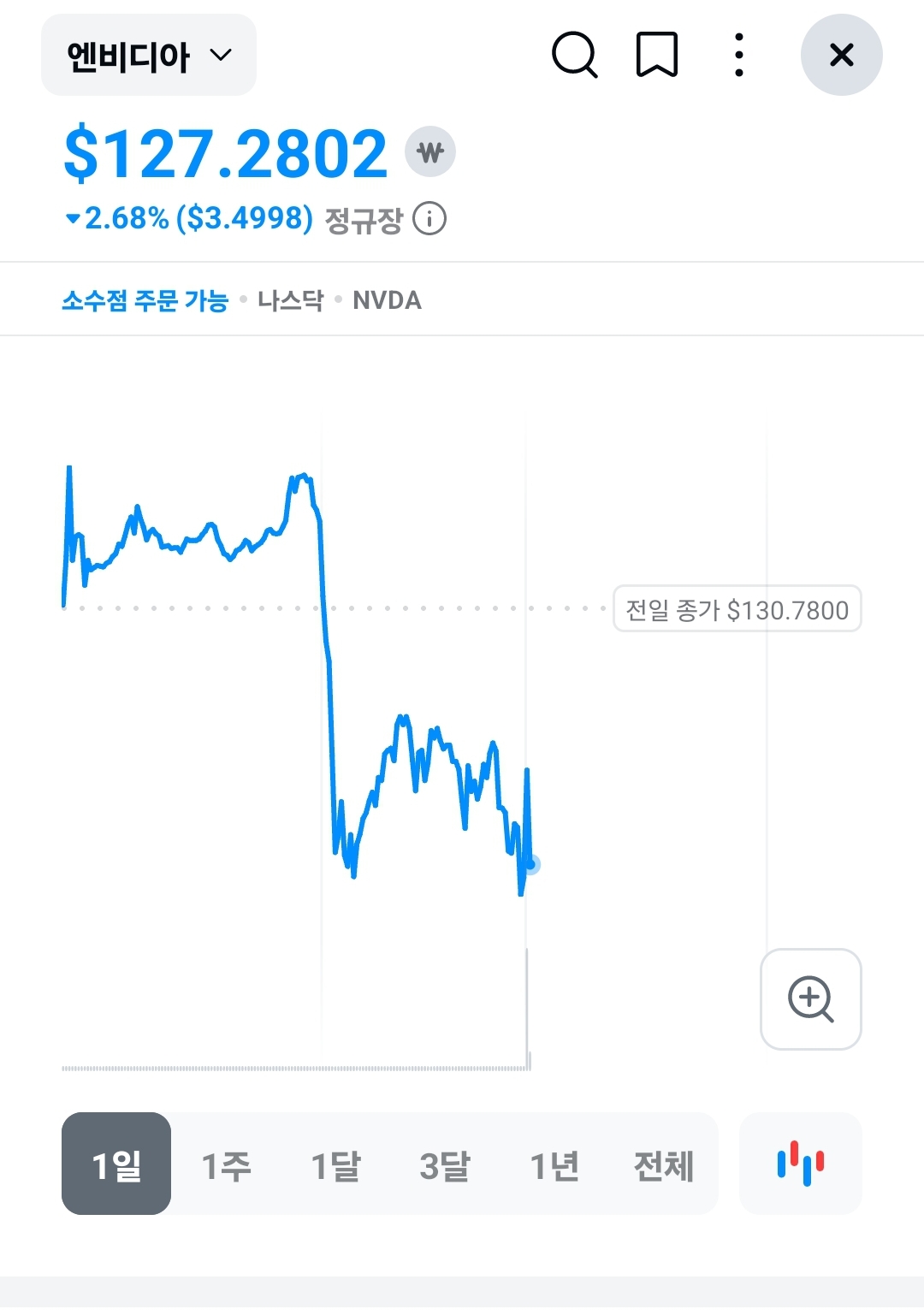The width and height of the screenshot is (924, 1315).
Task: Open the 엔비디아 stock selector dropdown
Action: (x=147, y=55)
